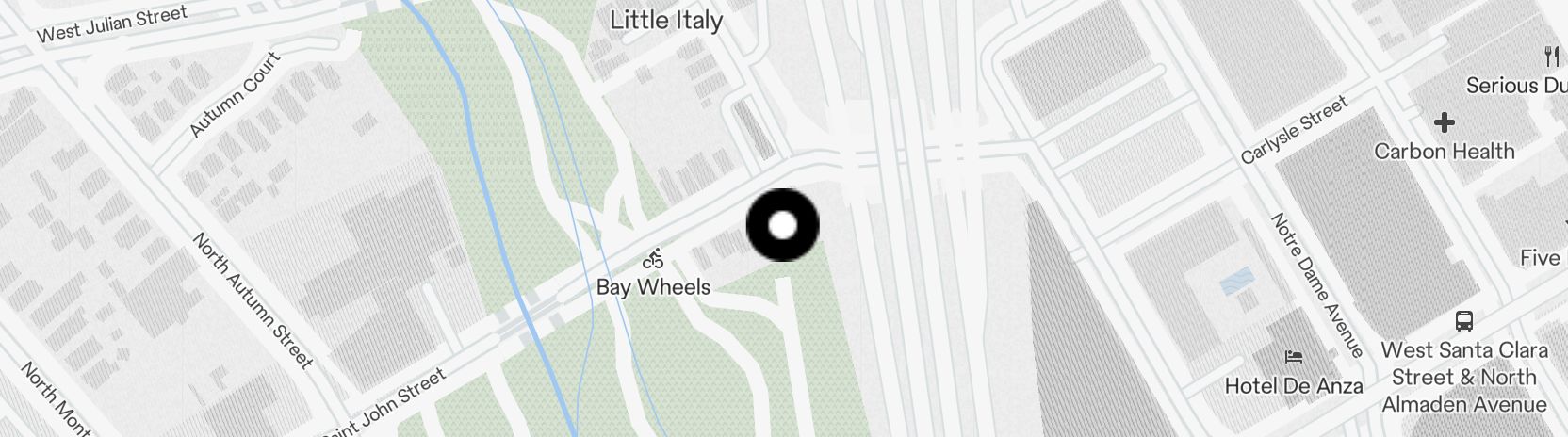This screenshot has height=437, width=1568.
Task: Tap the Bay Wheels bike station marker
Action: point(653,259)
